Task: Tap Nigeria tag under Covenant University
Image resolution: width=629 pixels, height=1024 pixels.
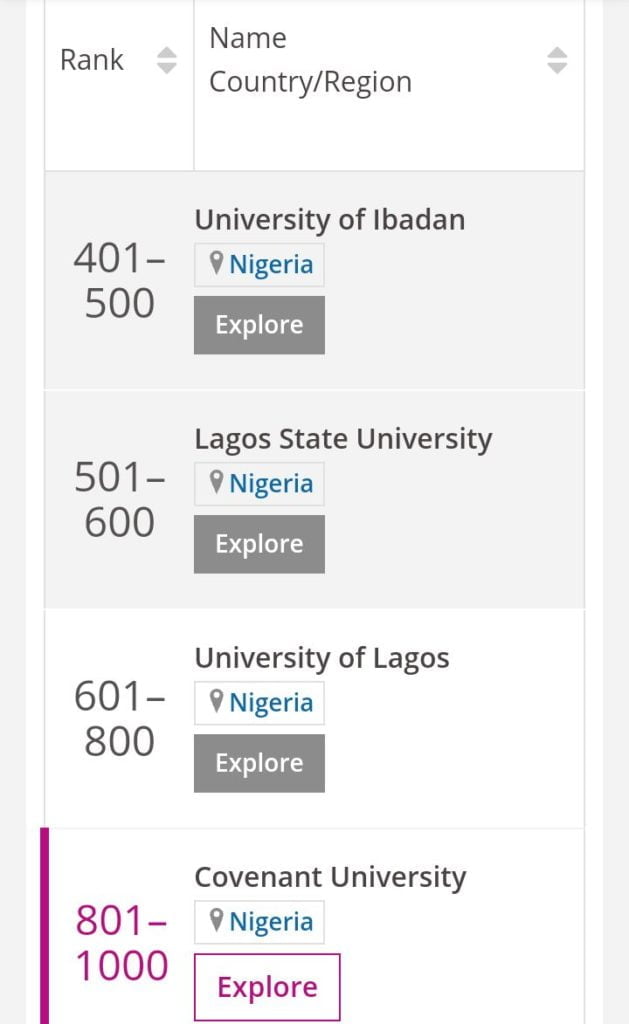Action: (x=259, y=922)
